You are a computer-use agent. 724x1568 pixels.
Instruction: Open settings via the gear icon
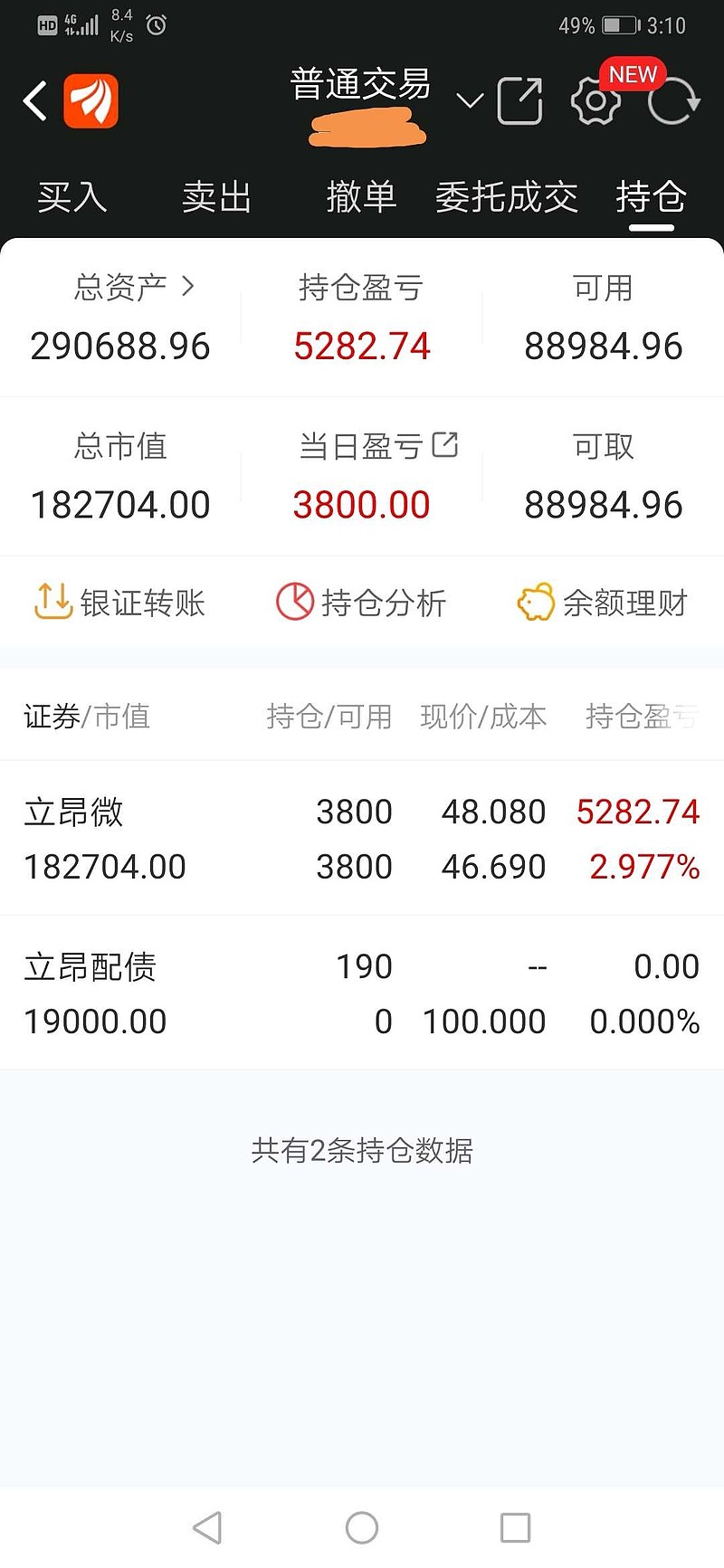coord(595,100)
